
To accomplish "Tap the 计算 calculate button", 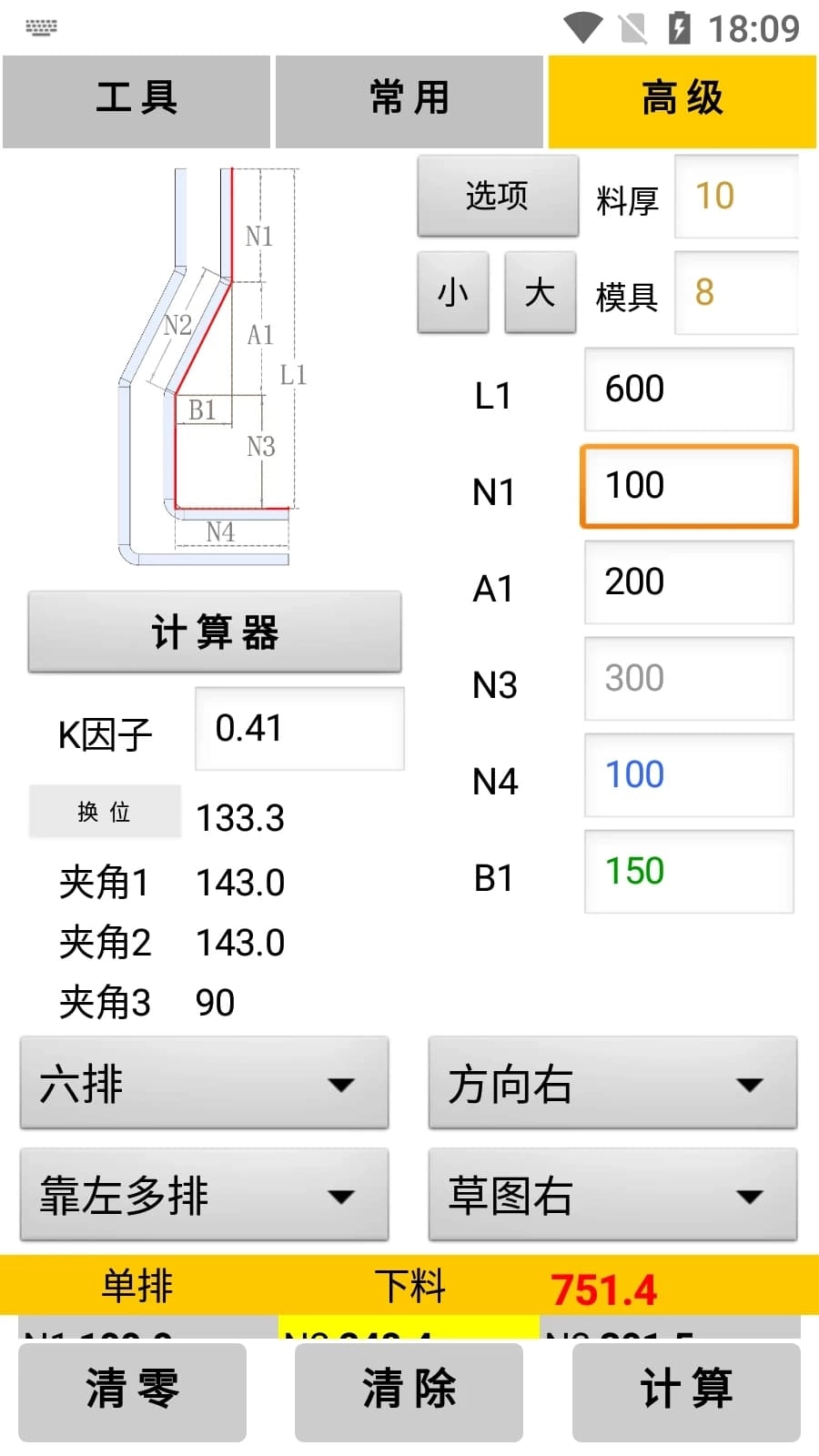I will (x=686, y=1391).
